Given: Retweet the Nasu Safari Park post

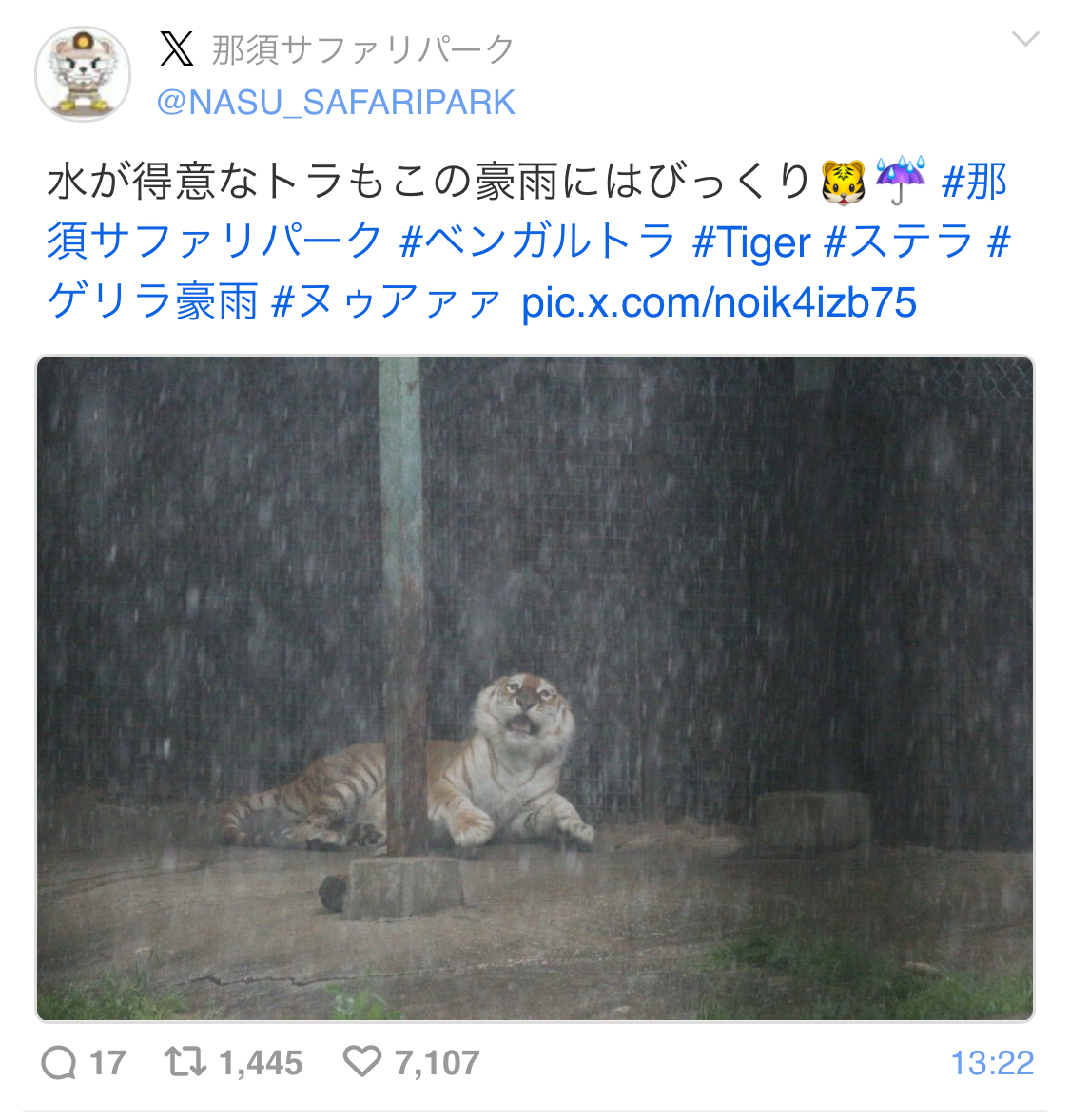Looking at the screenshot, I should click(x=185, y=1062).
